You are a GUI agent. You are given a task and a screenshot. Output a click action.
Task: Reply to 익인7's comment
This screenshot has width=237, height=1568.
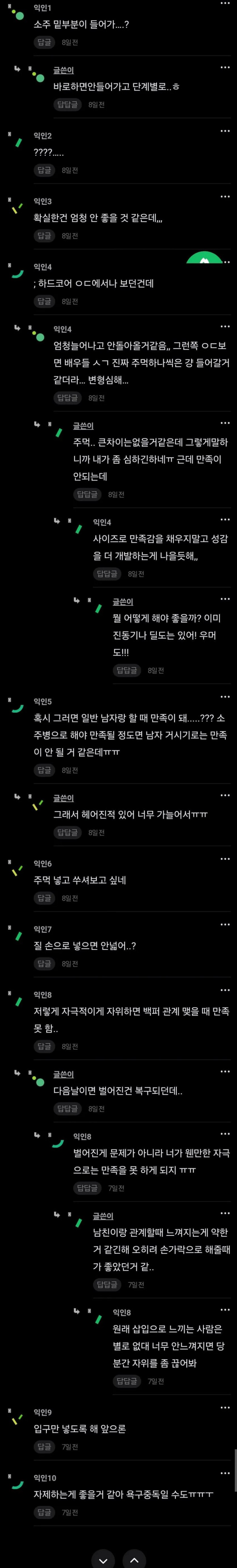tap(45, 964)
